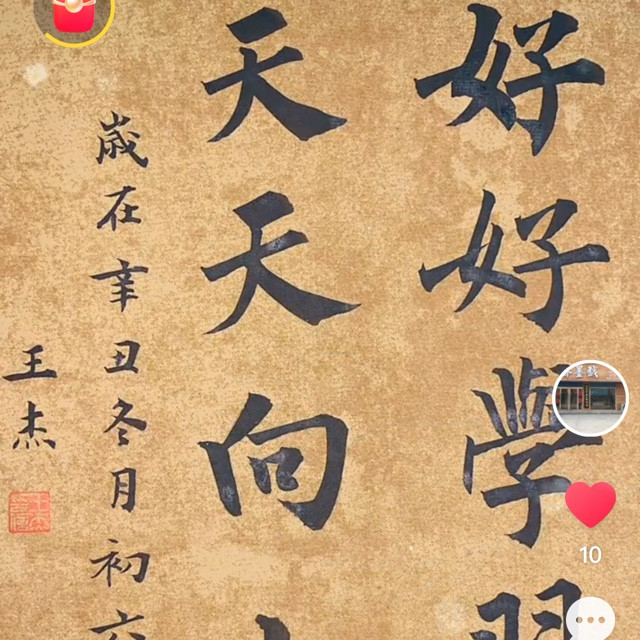
Task: Open the creator's profile avatar
Action: coord(590,397)
